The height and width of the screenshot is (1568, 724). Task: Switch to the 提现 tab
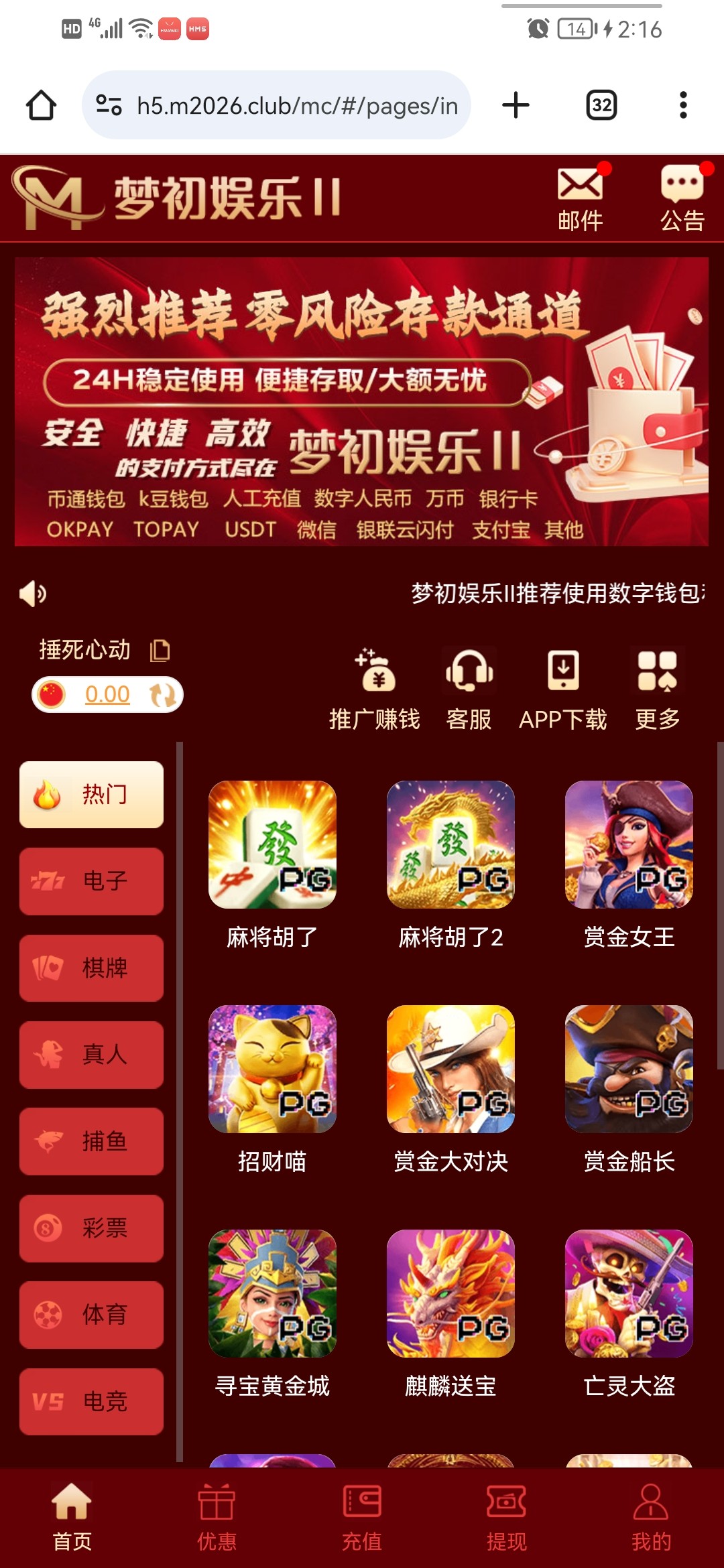pyautogui.click(x=506, y=1517)
